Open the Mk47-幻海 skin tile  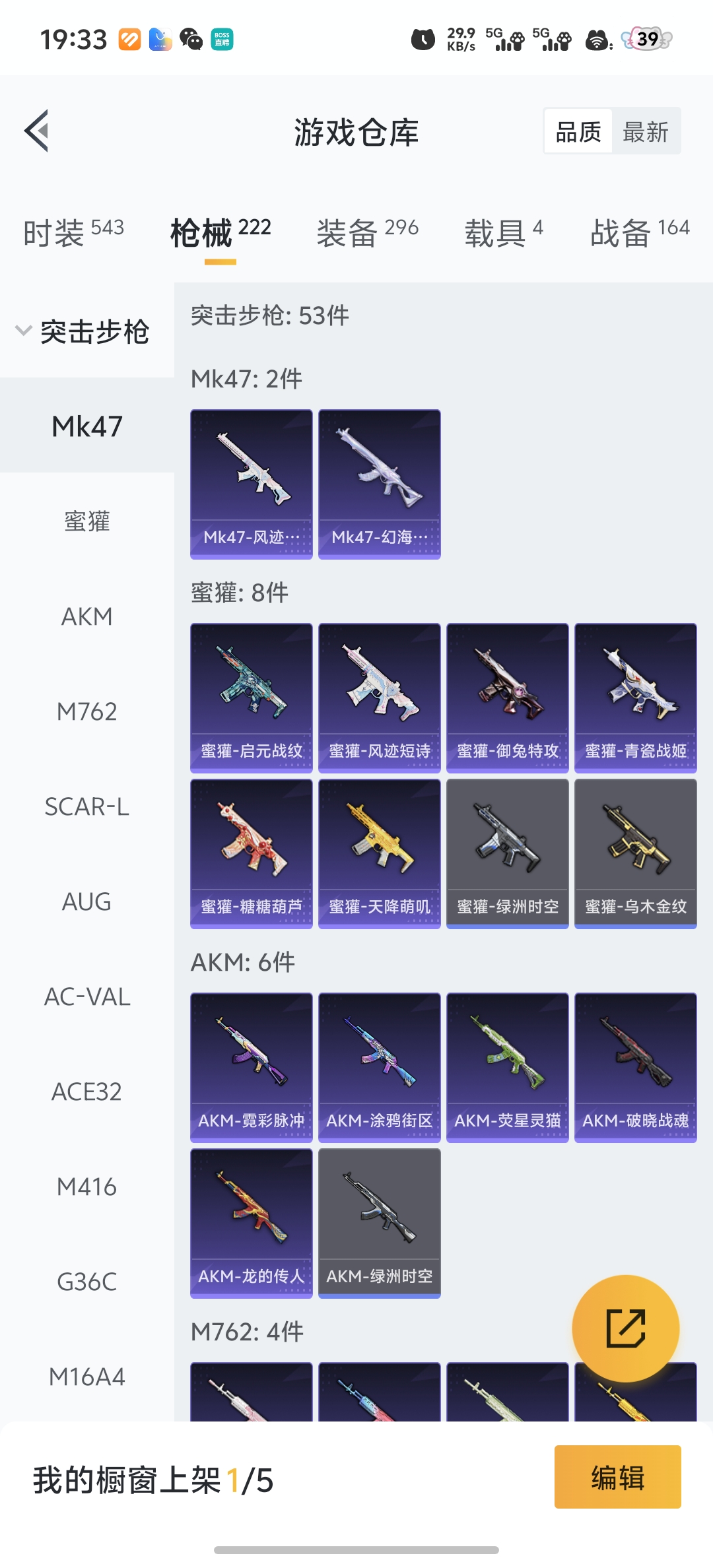click(x=379, y=484)
